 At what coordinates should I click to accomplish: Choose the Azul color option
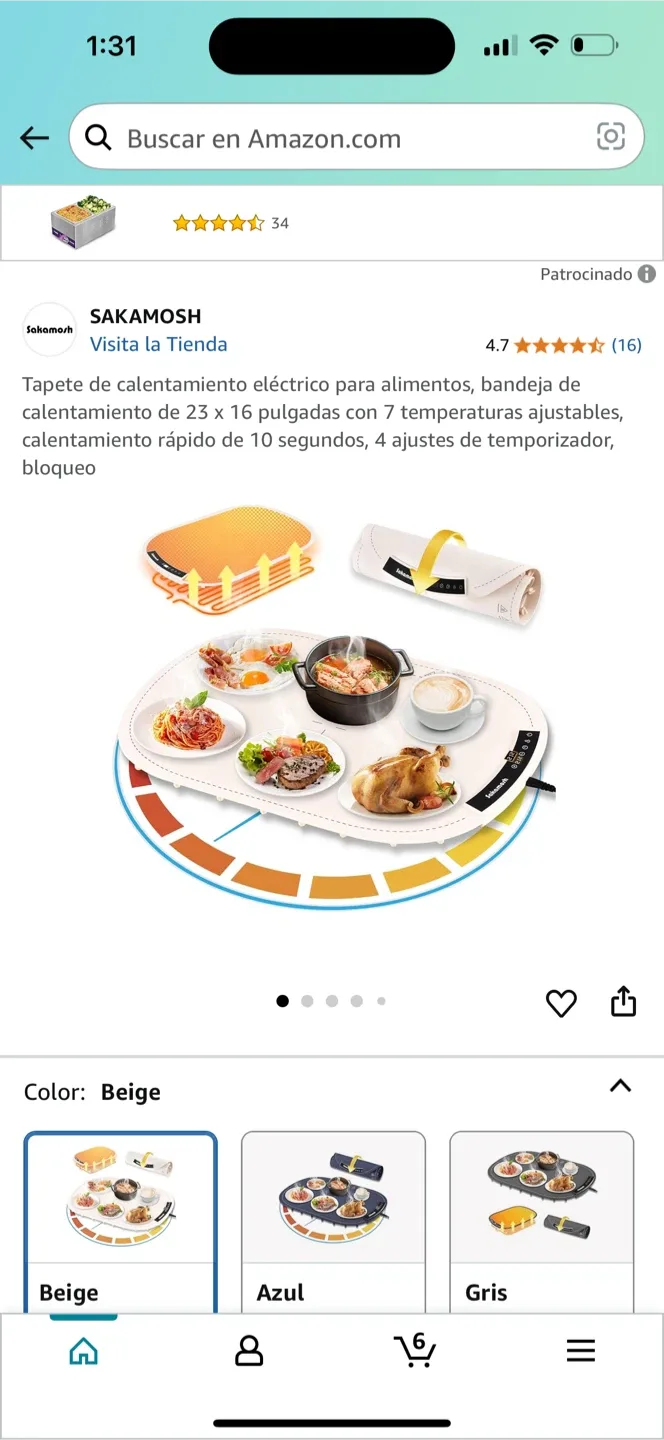point(333,1220)
